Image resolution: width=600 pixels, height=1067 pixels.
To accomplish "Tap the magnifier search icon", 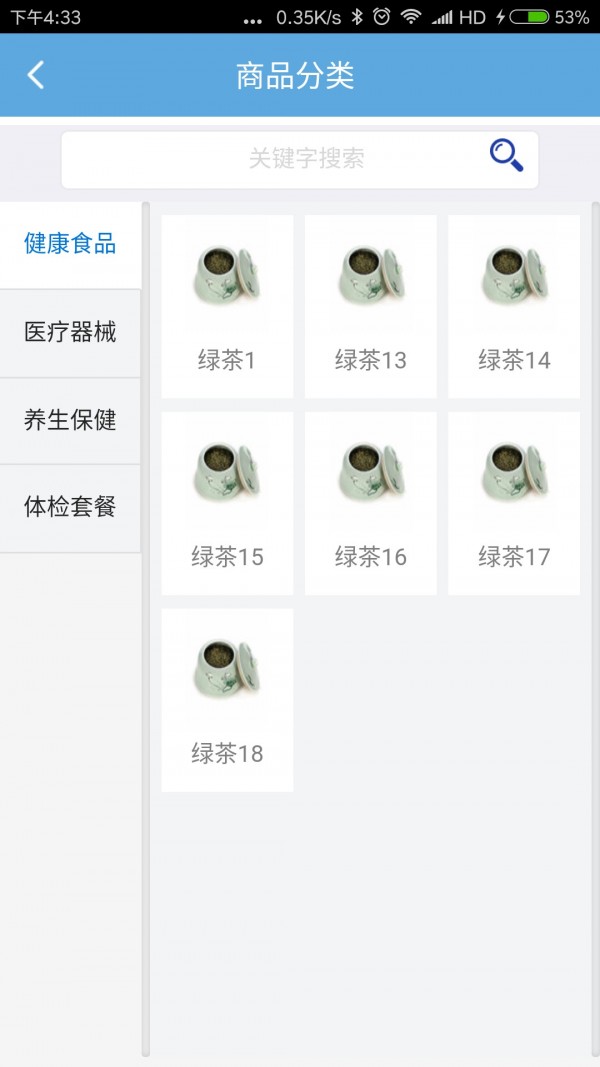I will pyautogui.click(x=506, y=156).
